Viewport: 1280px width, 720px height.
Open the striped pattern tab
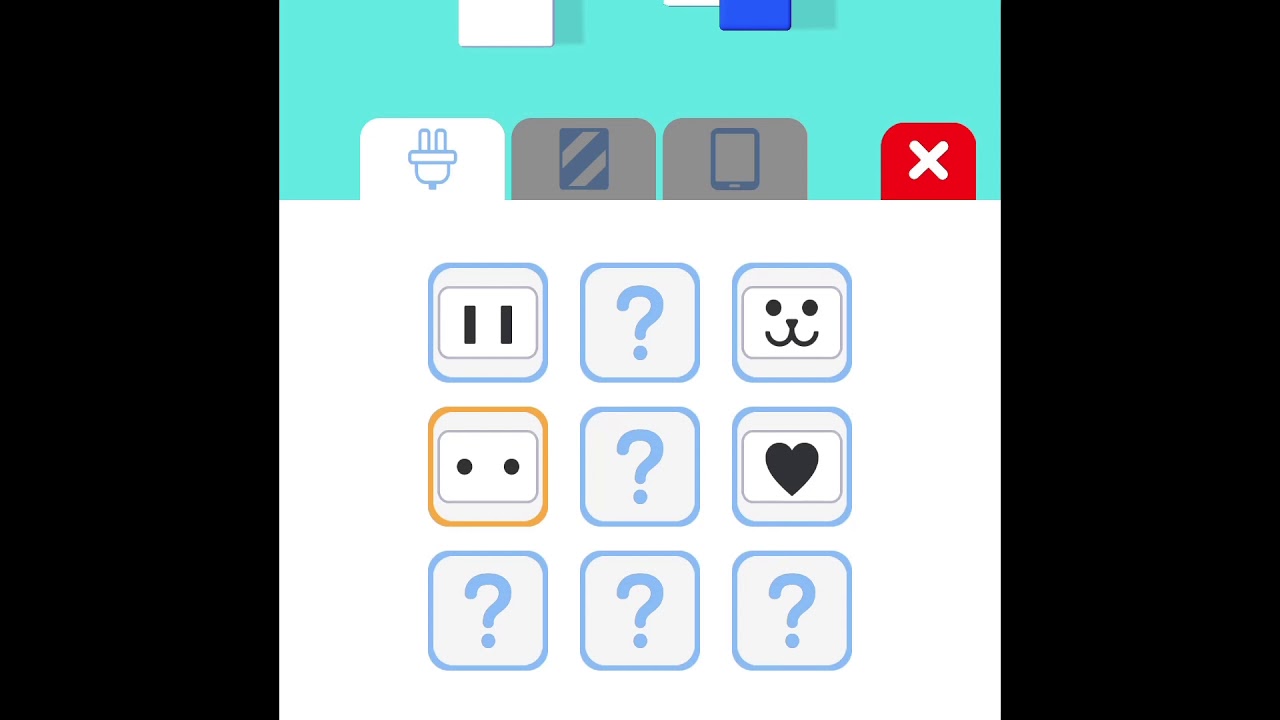click(583, 160)
